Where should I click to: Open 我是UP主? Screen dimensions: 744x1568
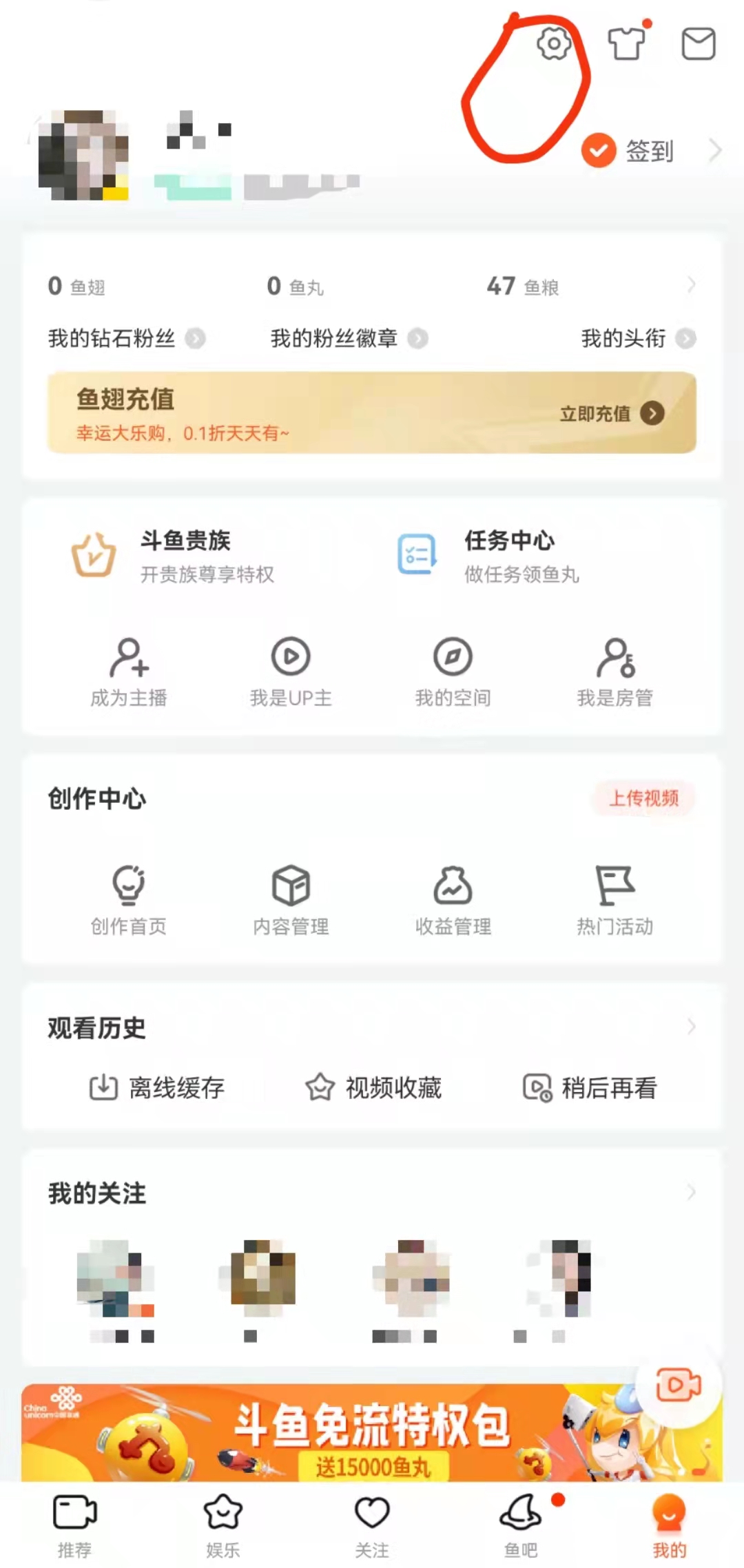click(291, 672)
